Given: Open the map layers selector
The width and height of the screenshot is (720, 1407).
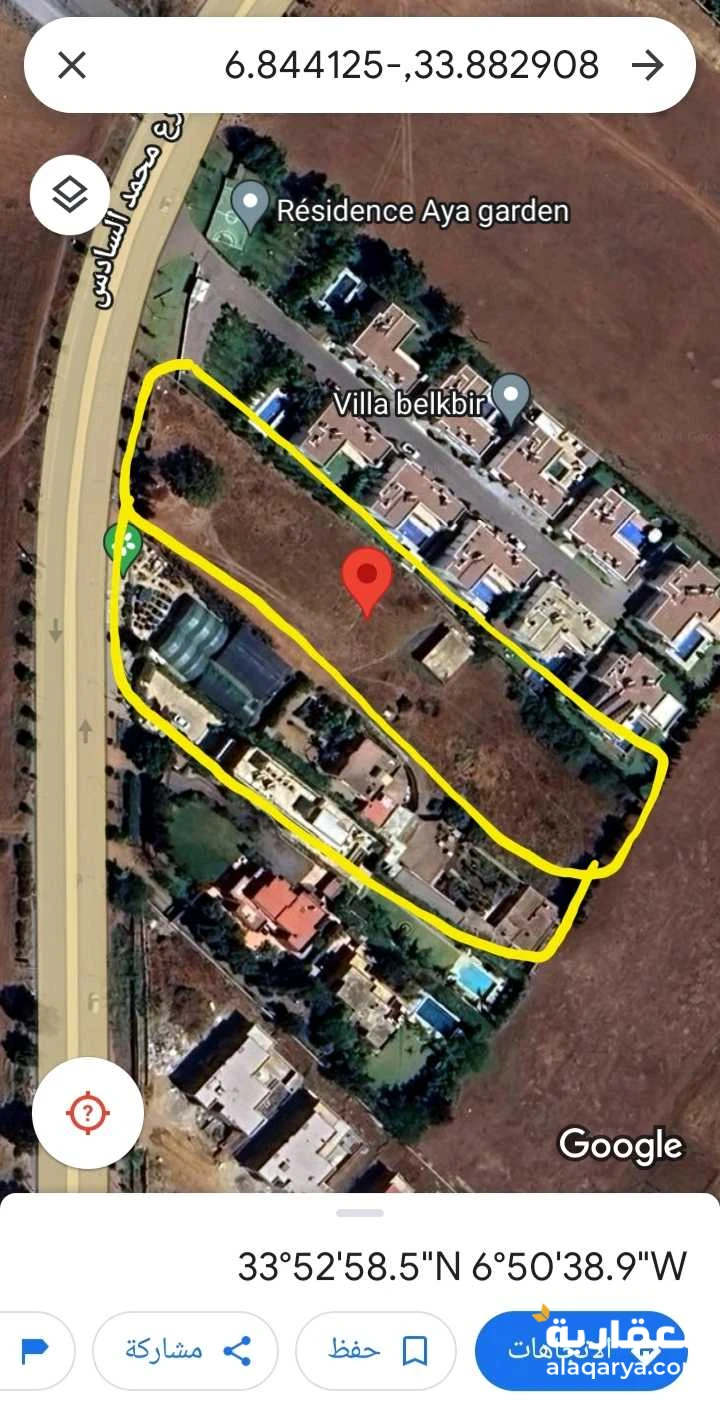Looking at the screenshot, I should [69, 195].
